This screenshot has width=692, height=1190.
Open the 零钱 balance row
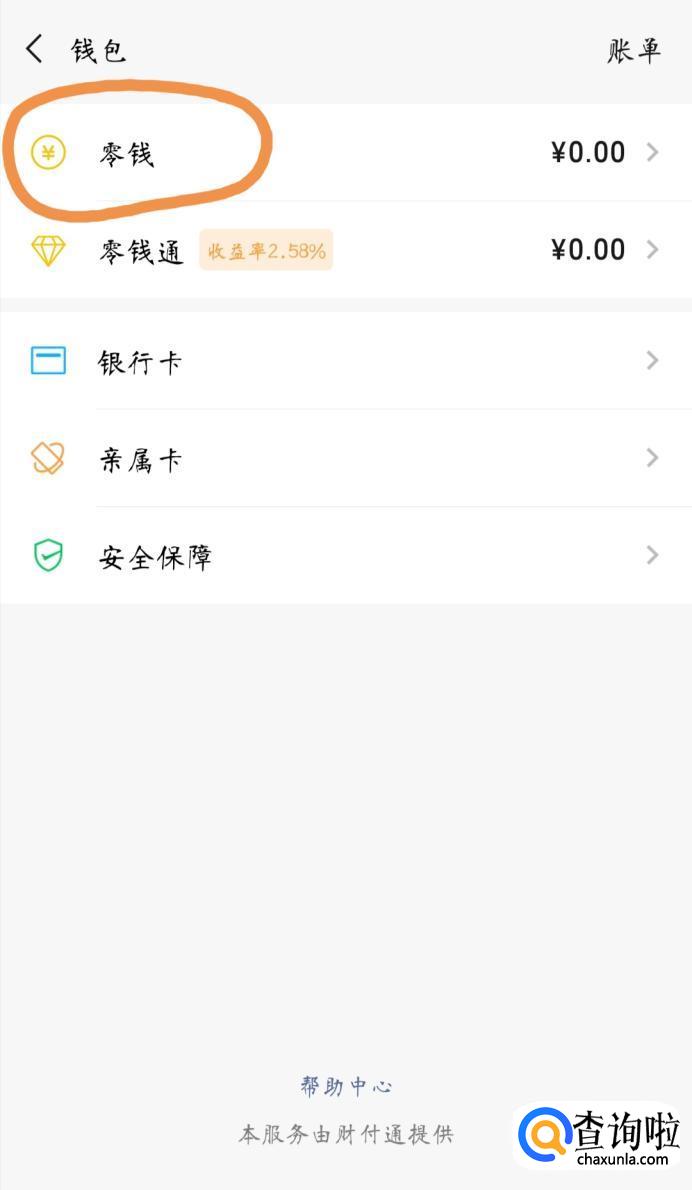point(345,153)
